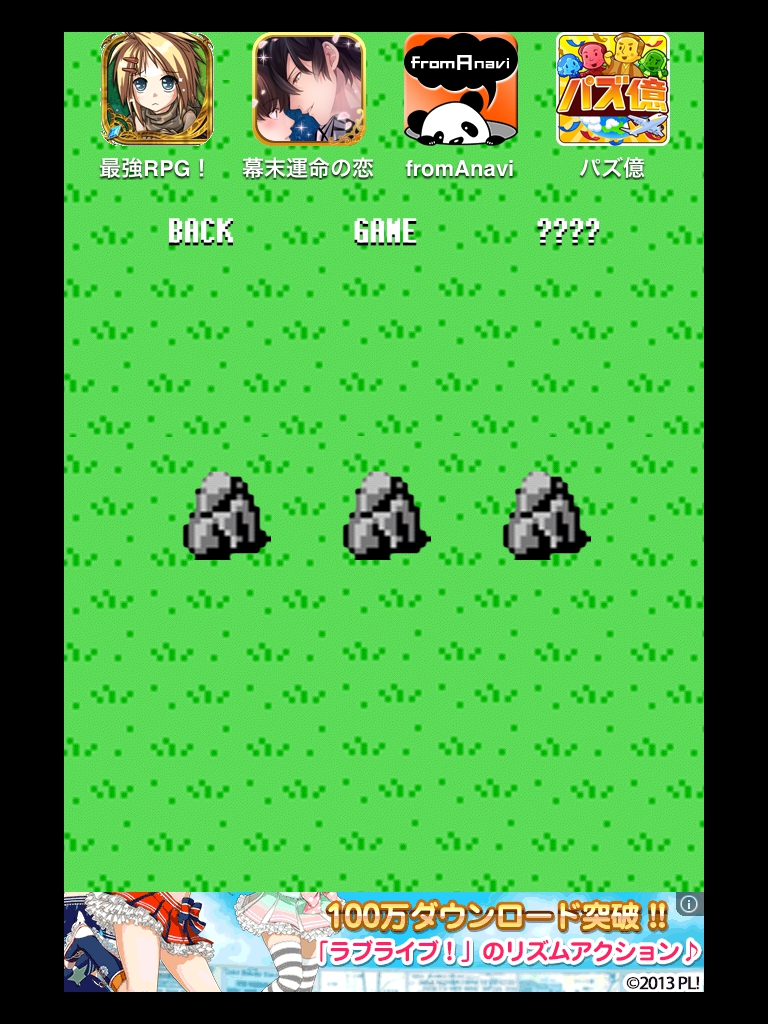Select the GAME menu option
Viewport: 768px width, 1024px height.
tap(385, 232)
